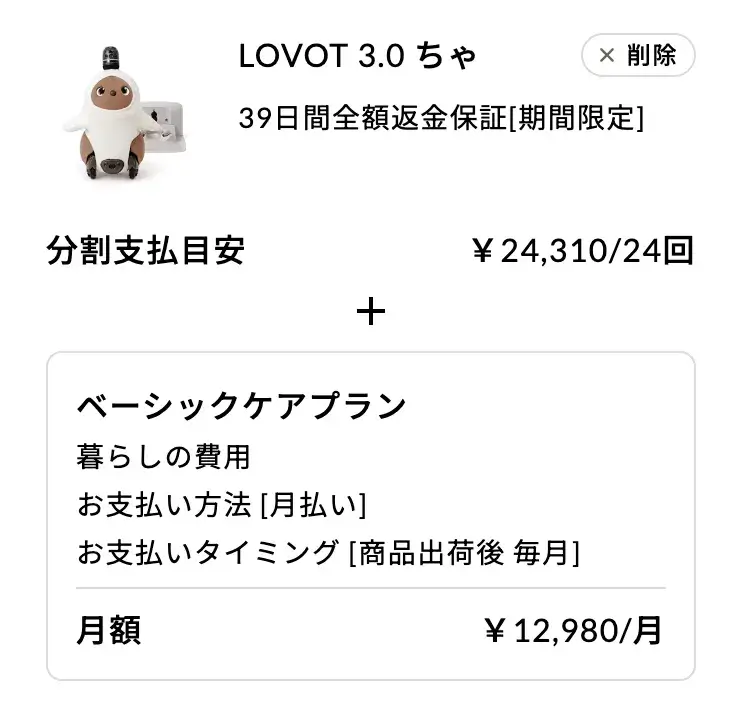Open the LOVOT 3.0 ちゃ product image
This screenshot has width=740, height=728.
click(x=123, y=113)
